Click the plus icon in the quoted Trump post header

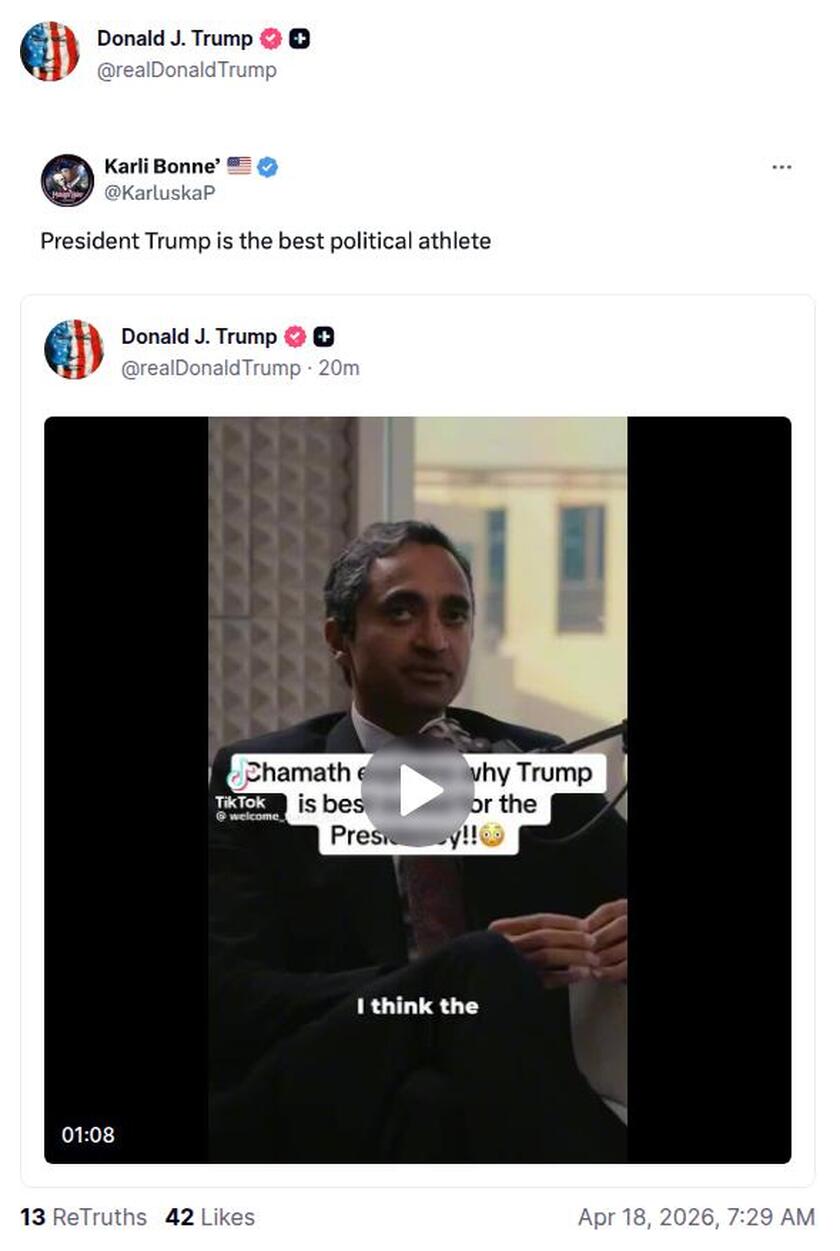pos(322,337)
